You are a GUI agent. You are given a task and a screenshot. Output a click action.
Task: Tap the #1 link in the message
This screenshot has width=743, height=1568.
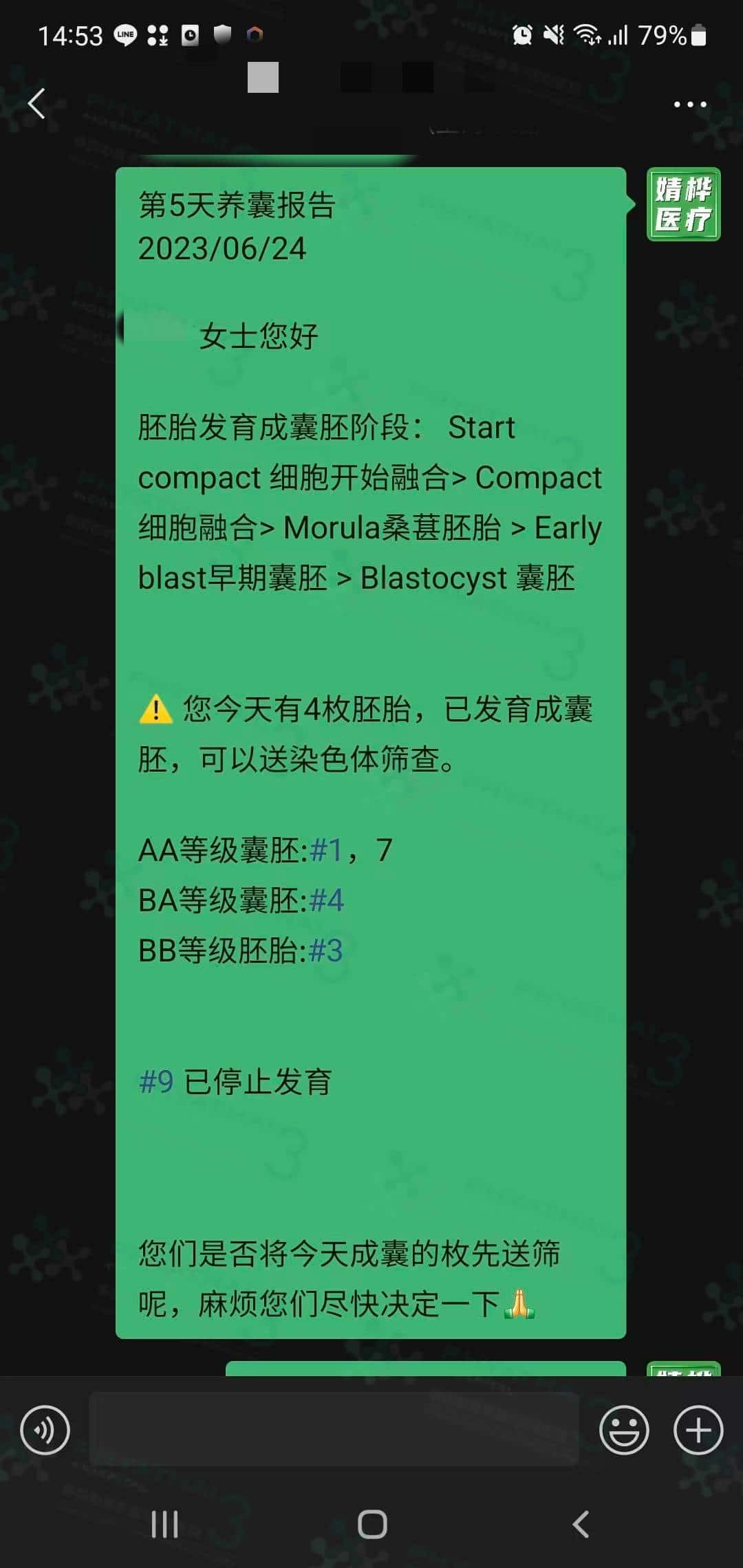tap(326, 851)
